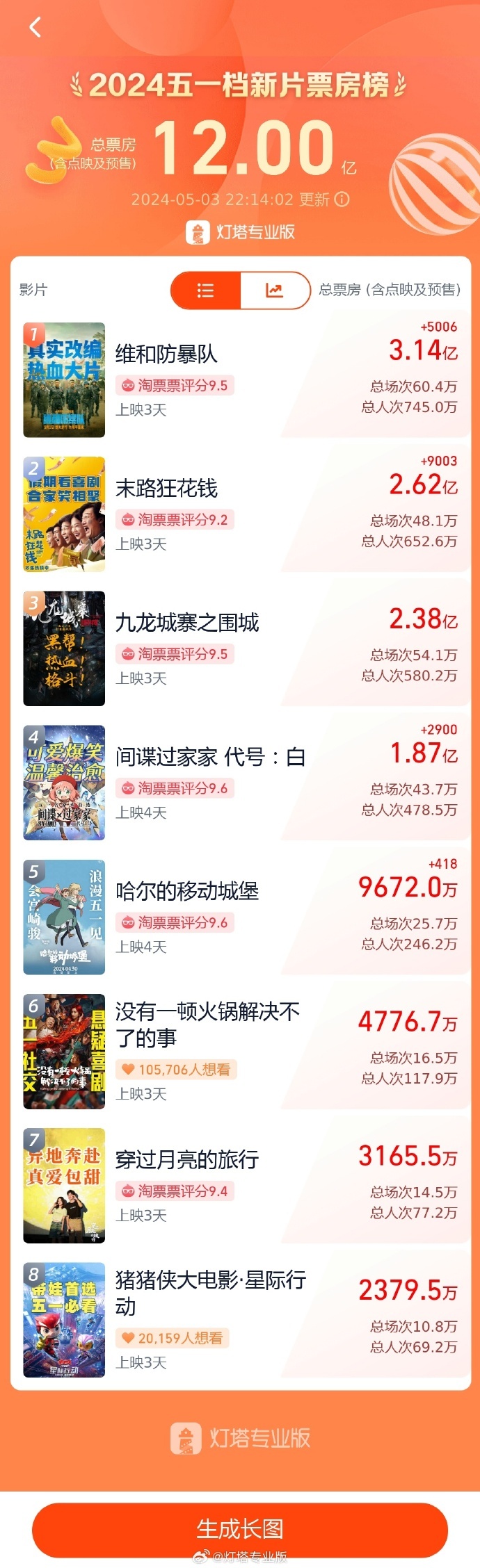480x1568 pixels.
Task: Switch to the trend chart tab
Action: click(x=275, y=290)
